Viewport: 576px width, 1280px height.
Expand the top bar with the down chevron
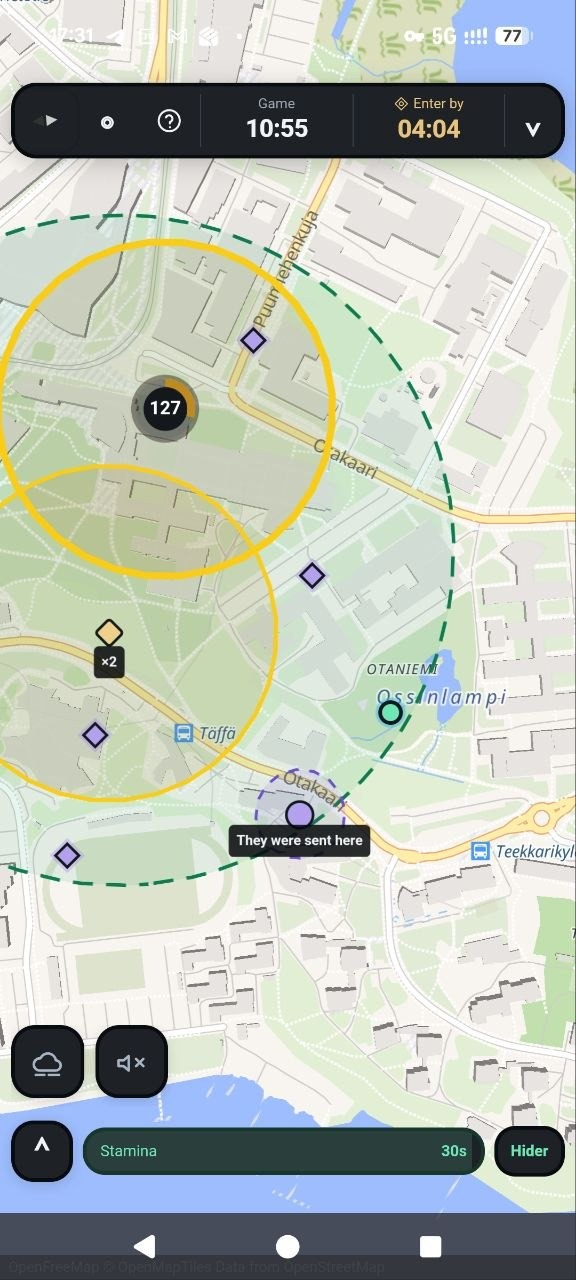(x=533, y=129)
